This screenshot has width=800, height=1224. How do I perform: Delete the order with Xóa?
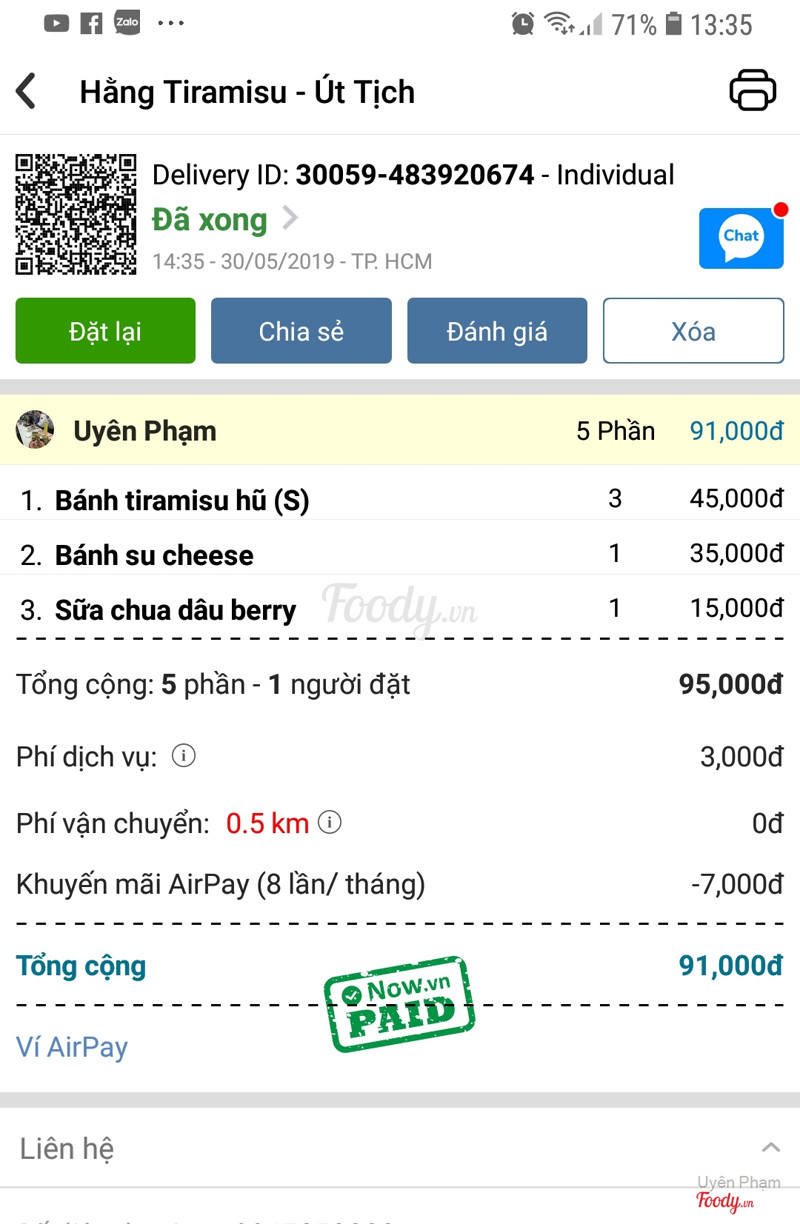(693, 331)
